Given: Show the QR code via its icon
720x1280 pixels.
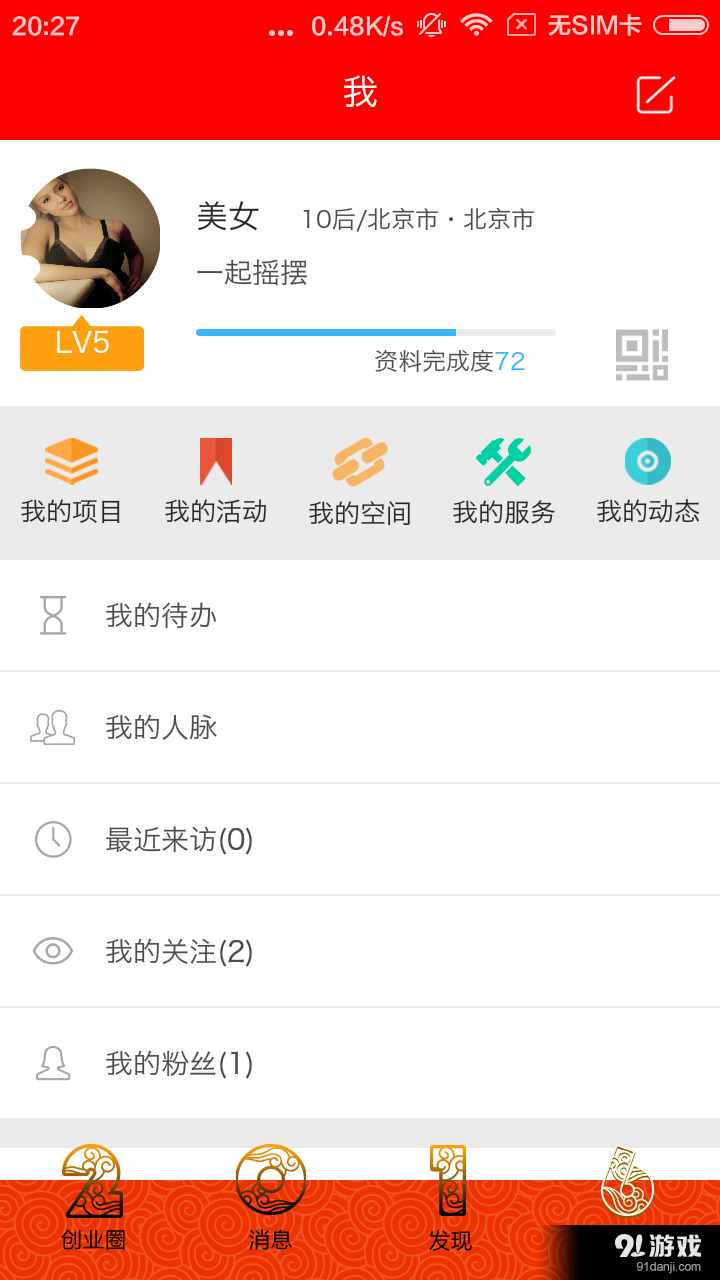Looking at the screenshot, I should coord(641,353).
